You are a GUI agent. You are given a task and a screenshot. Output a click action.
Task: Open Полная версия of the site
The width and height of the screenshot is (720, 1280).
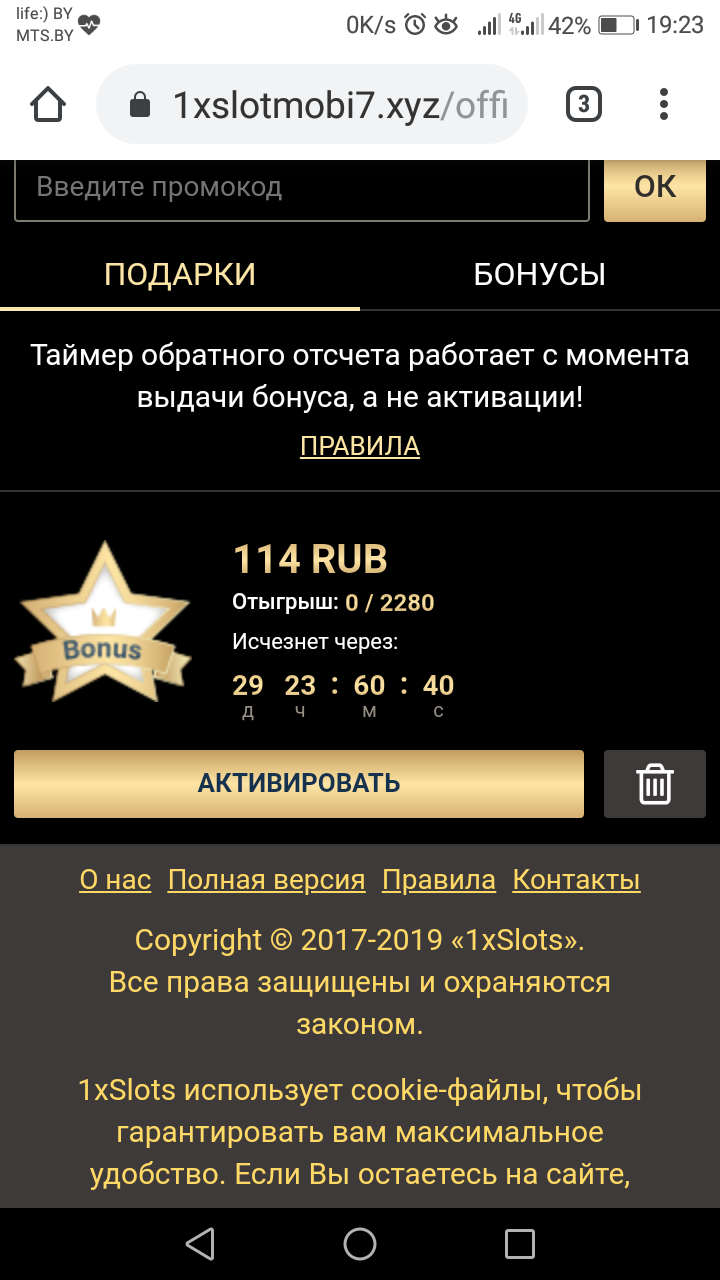coord(266,880)
